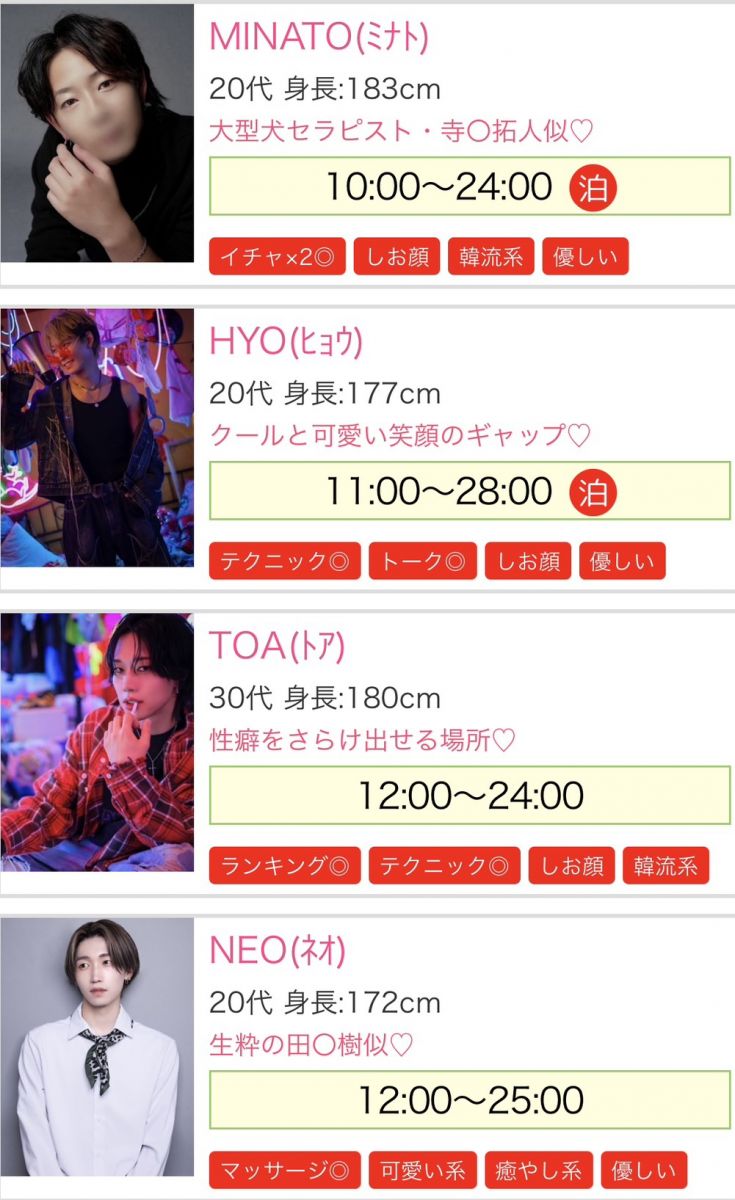Tap the 韓流系 tag on TOA
This screenshot has height=1200, width=735.
tap(665, 866)
